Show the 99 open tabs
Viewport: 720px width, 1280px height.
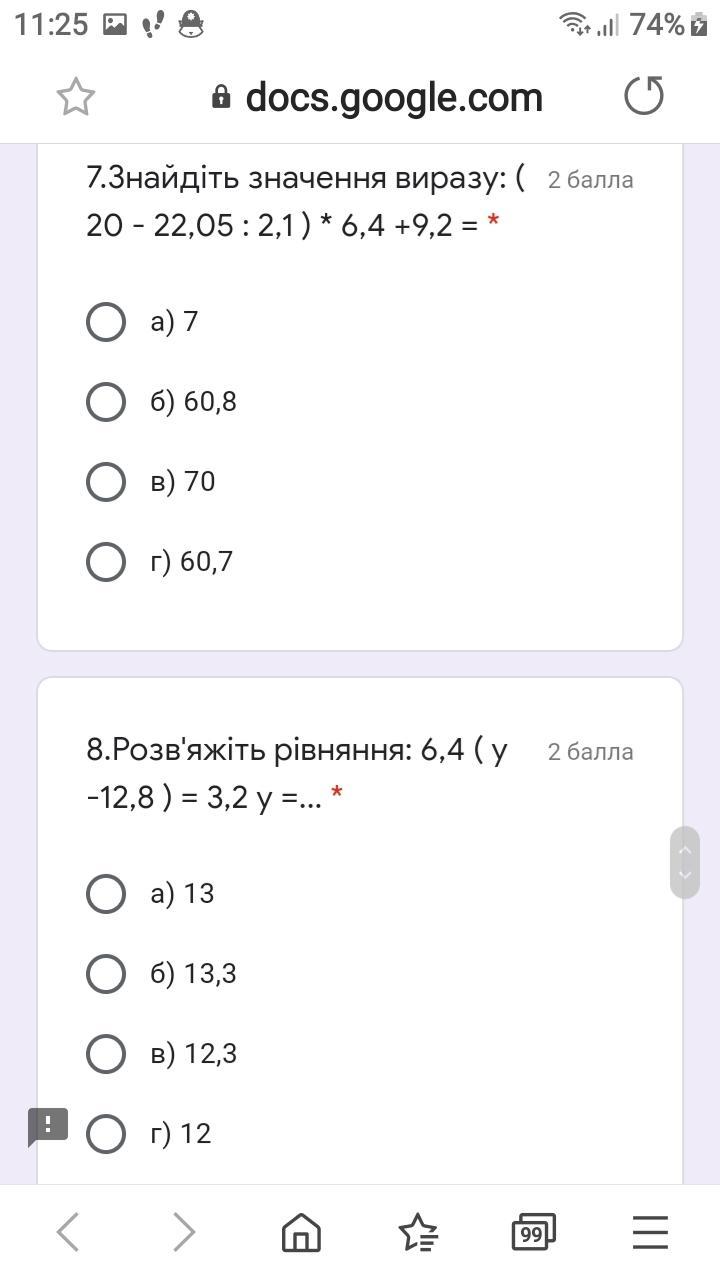(x=533, y=1232)
